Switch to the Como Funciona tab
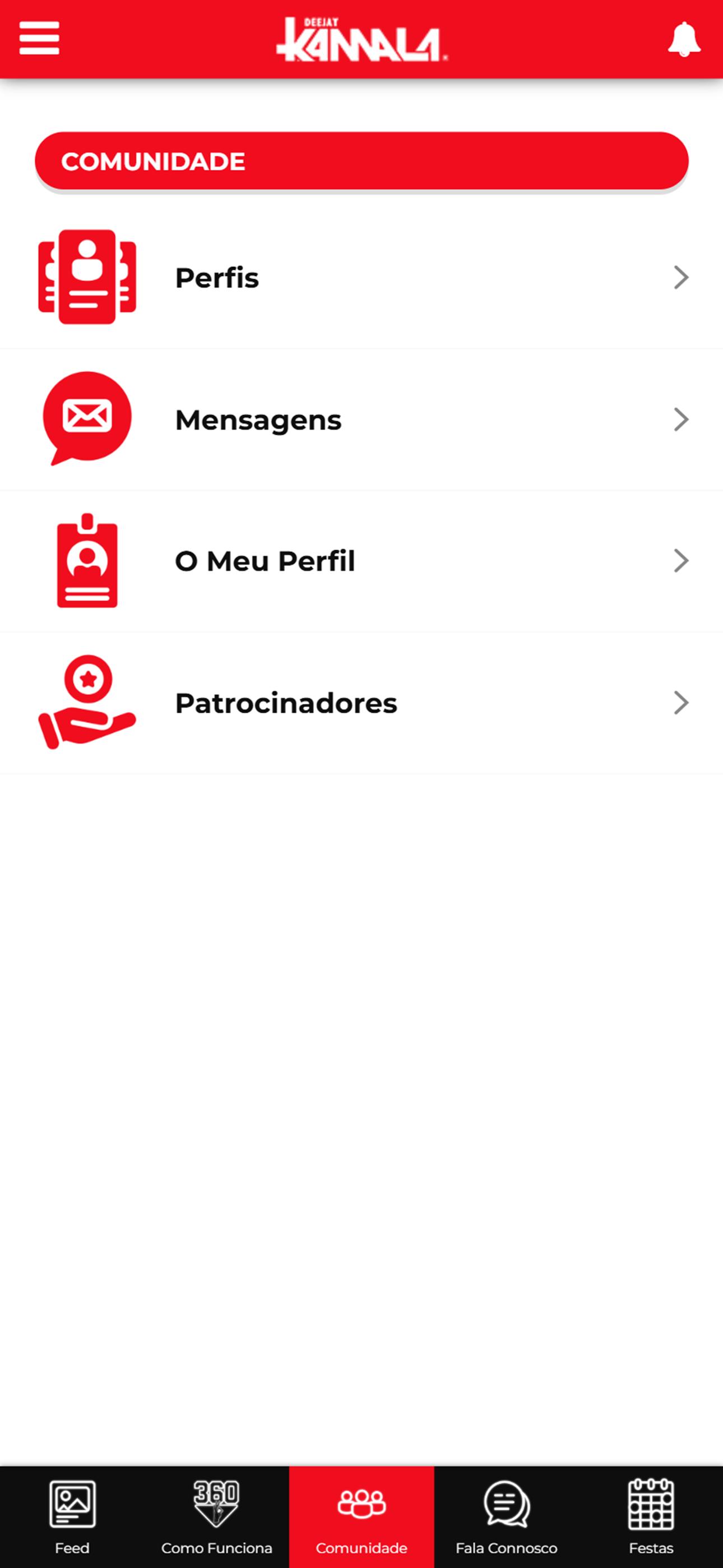The image size is (723, 1568). click(217, 1517)
